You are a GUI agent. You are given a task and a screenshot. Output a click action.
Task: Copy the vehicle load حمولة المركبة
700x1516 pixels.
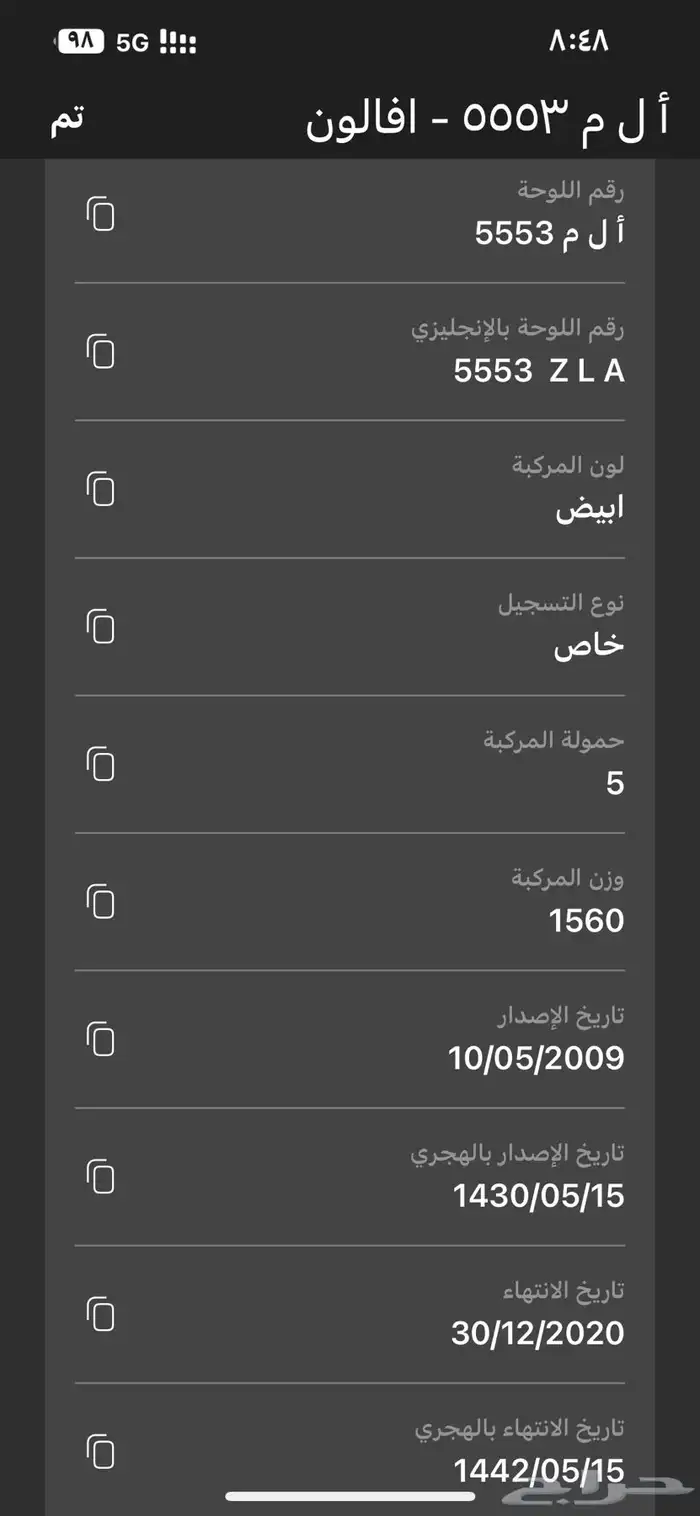pos(100,765)
